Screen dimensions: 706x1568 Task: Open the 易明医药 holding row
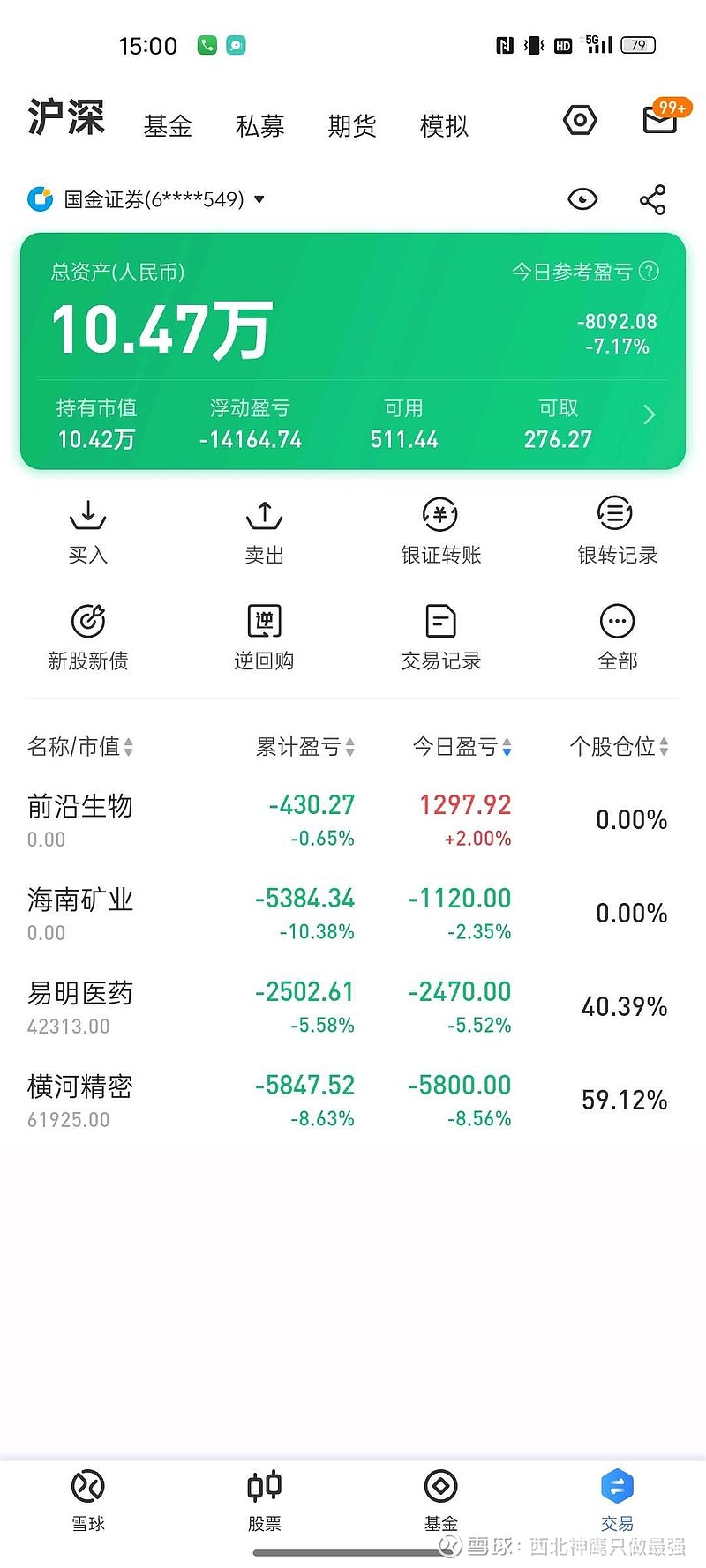click(353, 1007)
